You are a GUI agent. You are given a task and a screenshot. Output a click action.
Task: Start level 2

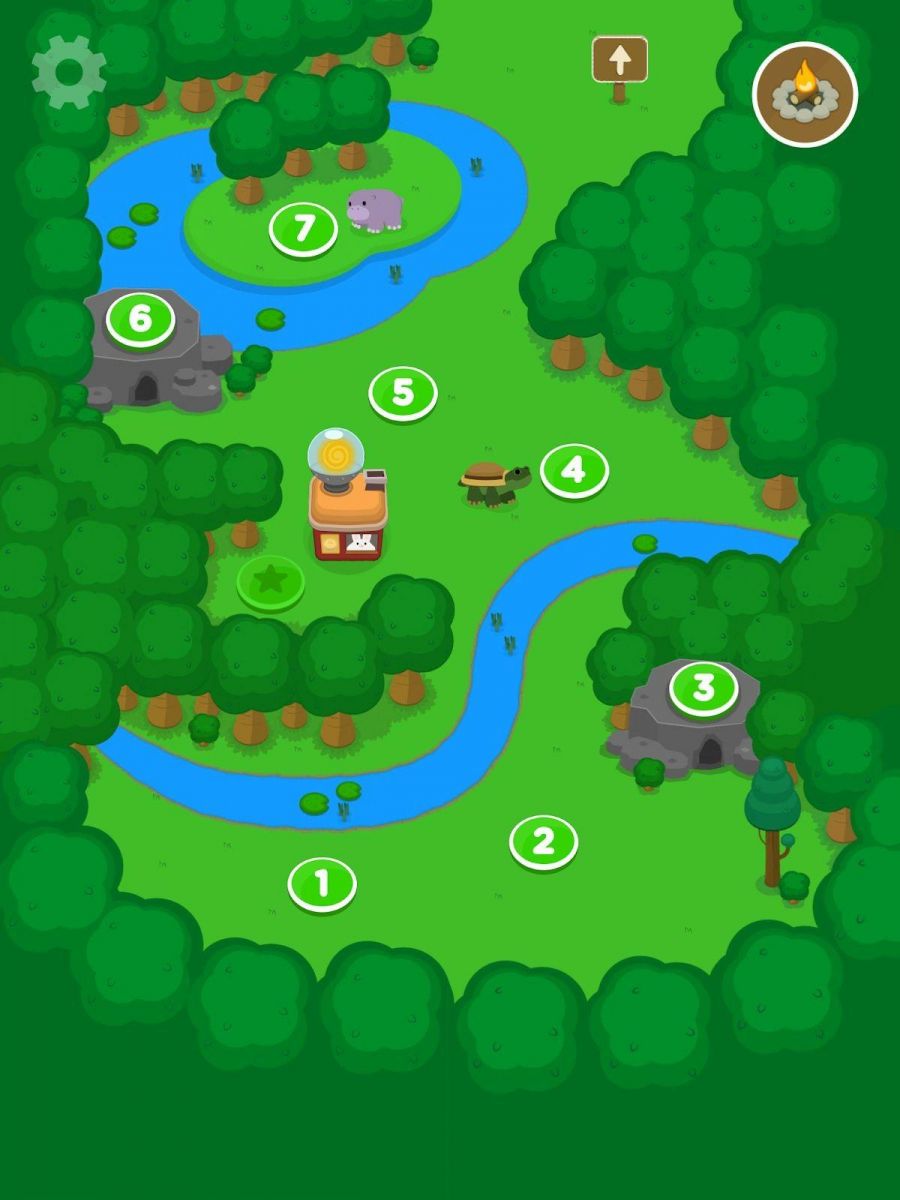click(543, 841)
